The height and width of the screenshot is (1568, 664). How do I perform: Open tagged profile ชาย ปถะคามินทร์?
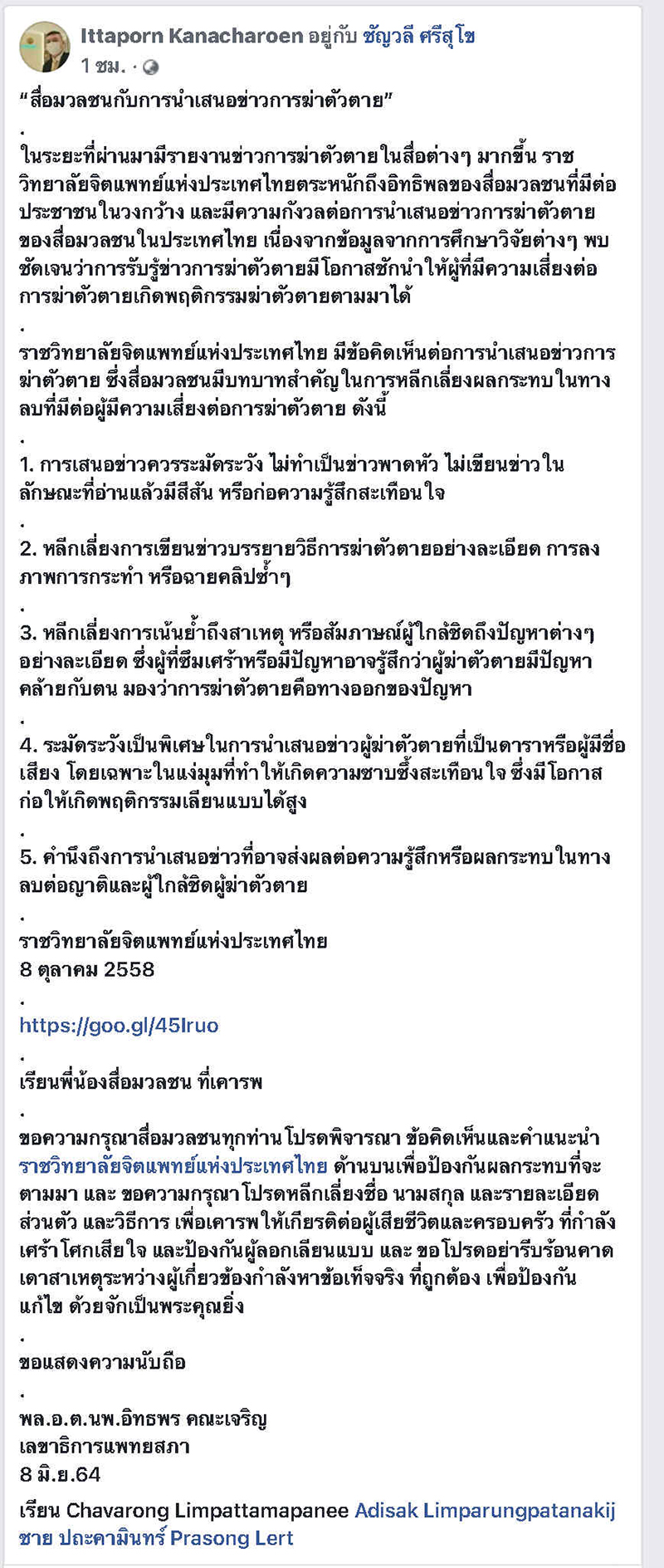pyautogui.click(x=91, y=1538)
